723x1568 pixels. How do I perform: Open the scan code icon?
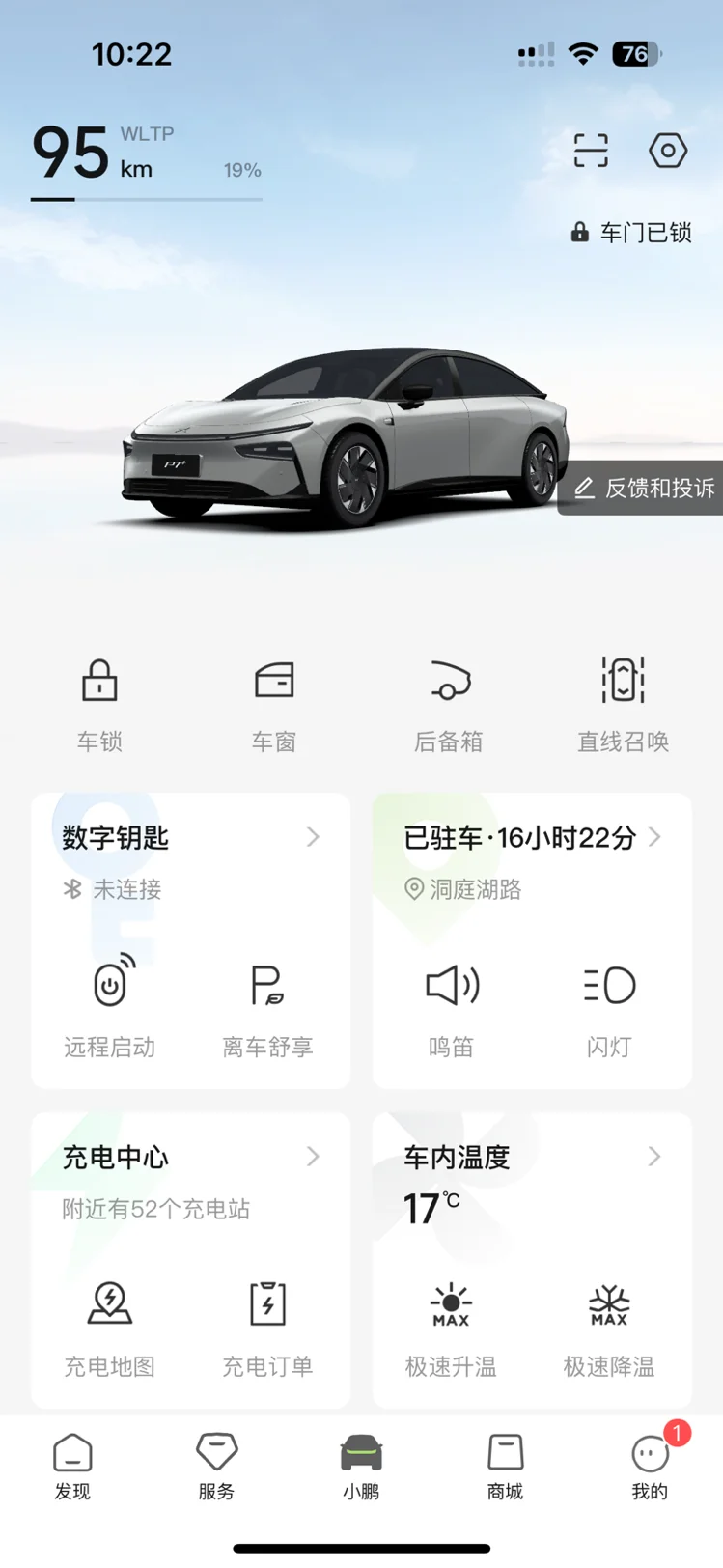(590, 151)
